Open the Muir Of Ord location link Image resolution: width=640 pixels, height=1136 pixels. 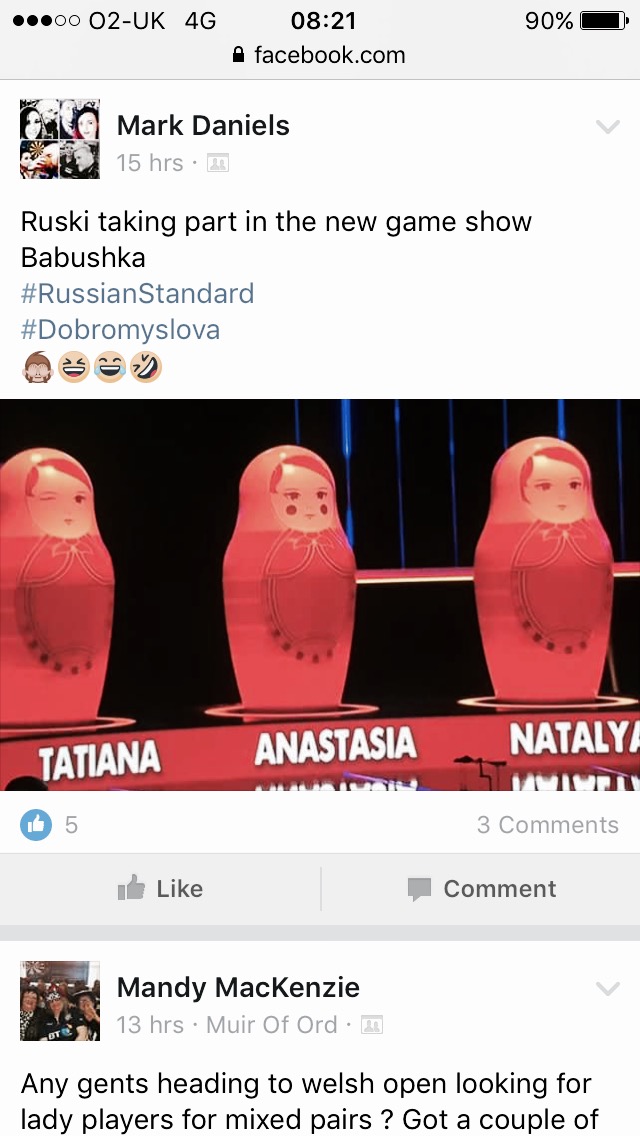pos(272,1024)
